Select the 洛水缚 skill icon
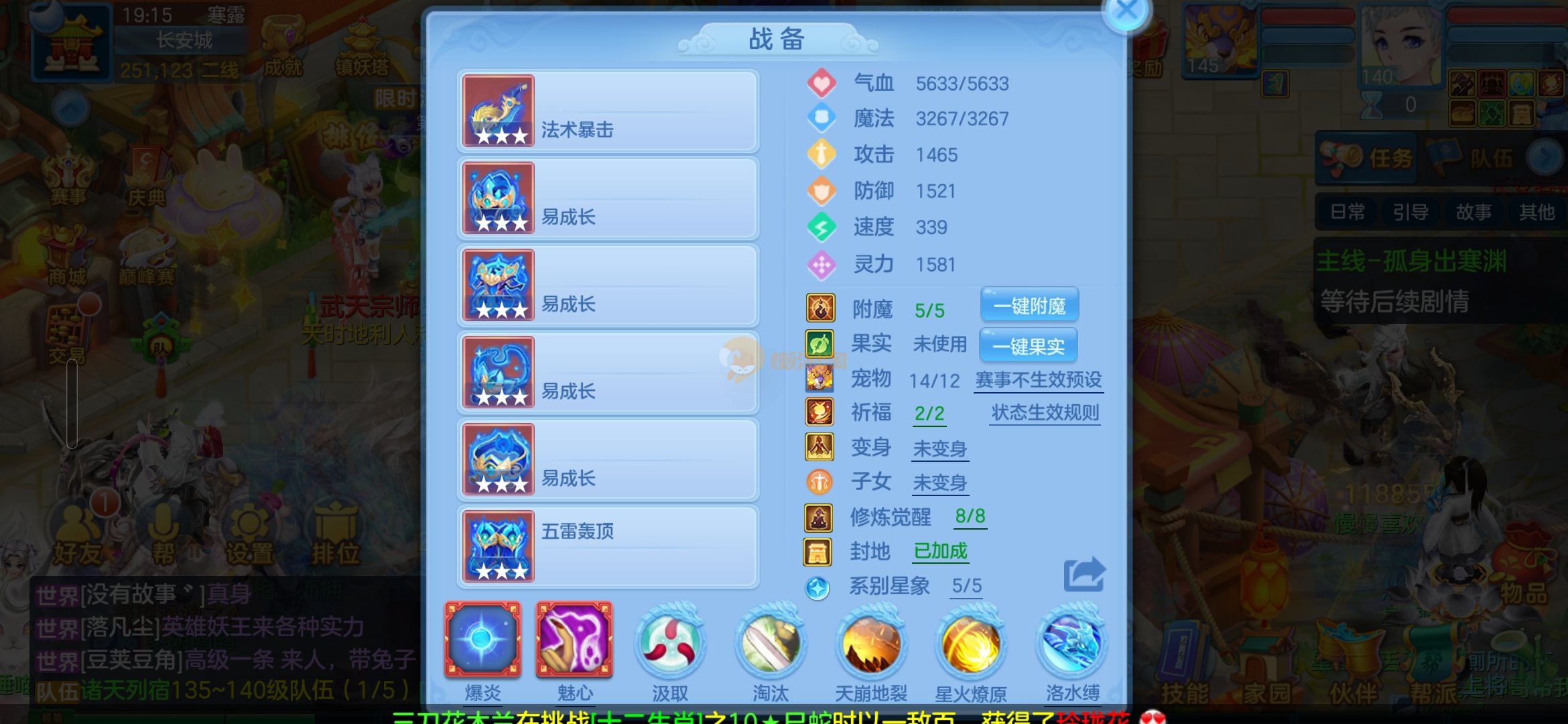The height and width of the screenshot is (724, 1568). pyautogui.click(x=1072, y=642)
